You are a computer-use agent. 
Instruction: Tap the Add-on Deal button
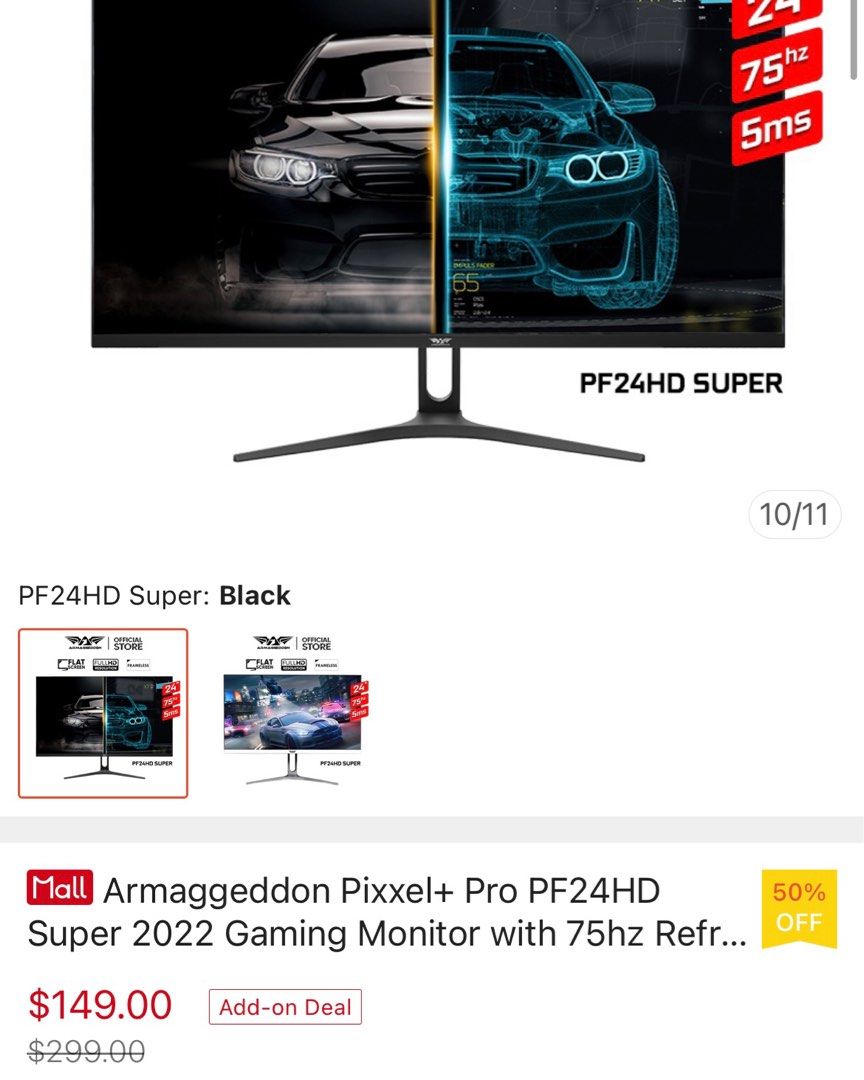(285, 1006)
